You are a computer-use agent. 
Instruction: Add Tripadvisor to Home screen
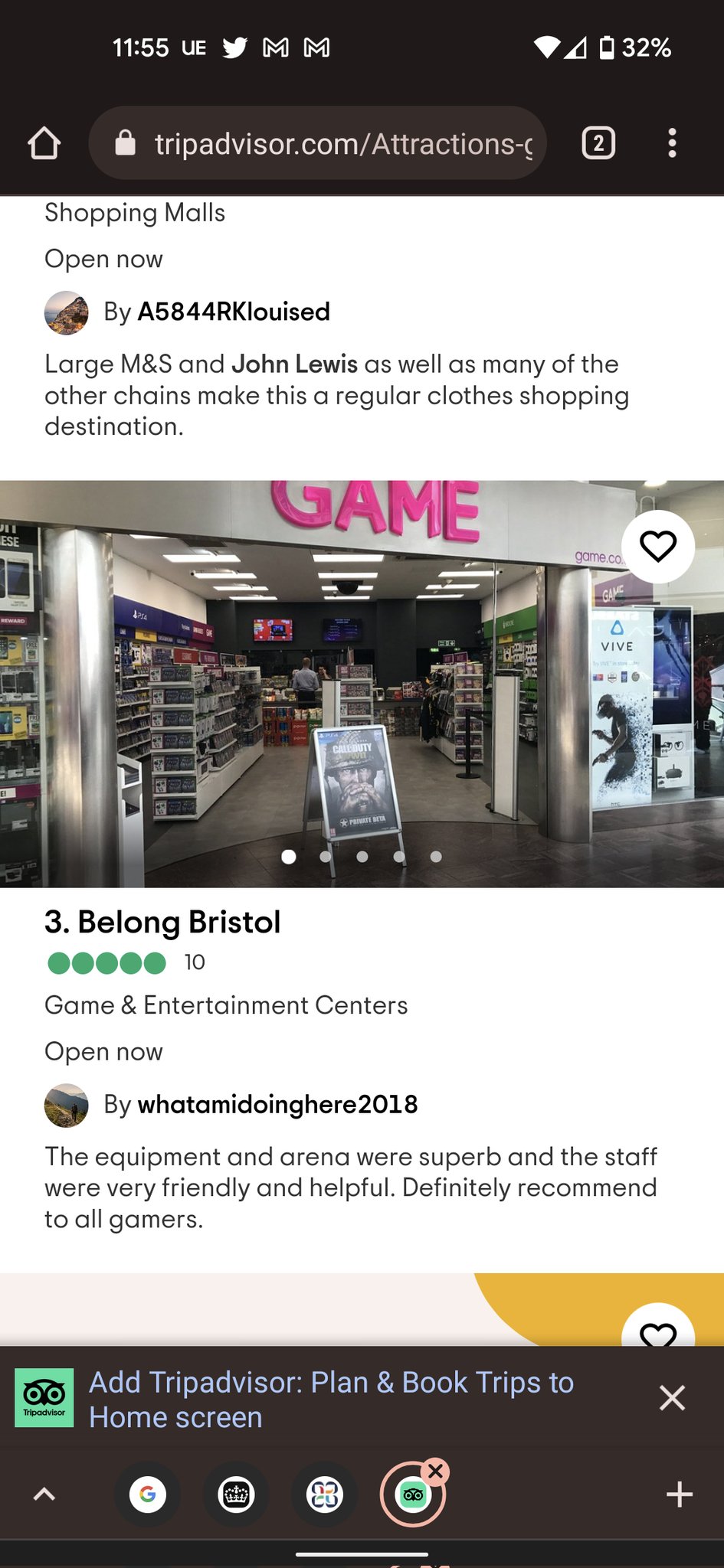tap(329, 1399)
